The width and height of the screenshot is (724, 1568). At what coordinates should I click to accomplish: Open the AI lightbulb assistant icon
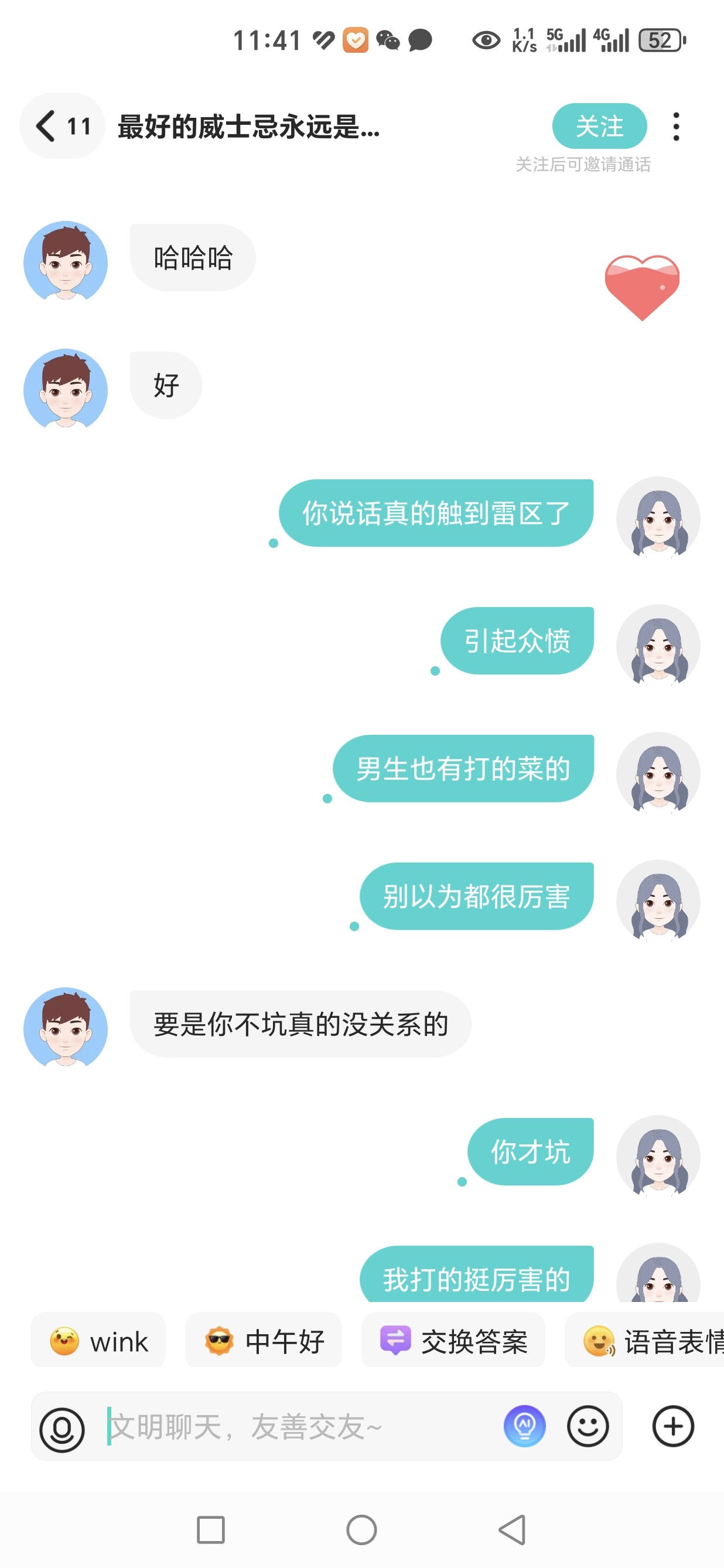click(524, 1426)
